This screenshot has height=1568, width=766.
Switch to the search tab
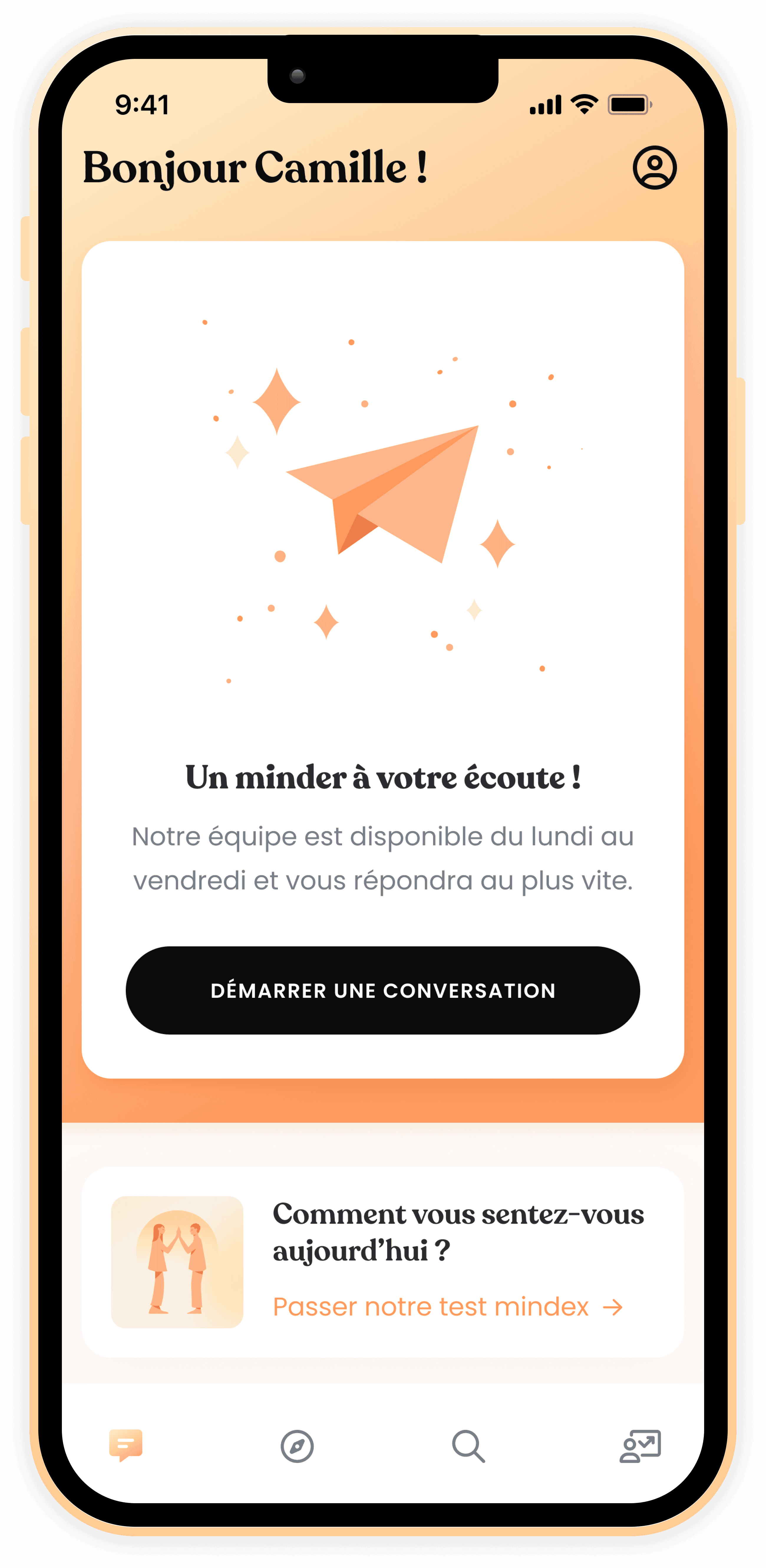pos(468,1446)
